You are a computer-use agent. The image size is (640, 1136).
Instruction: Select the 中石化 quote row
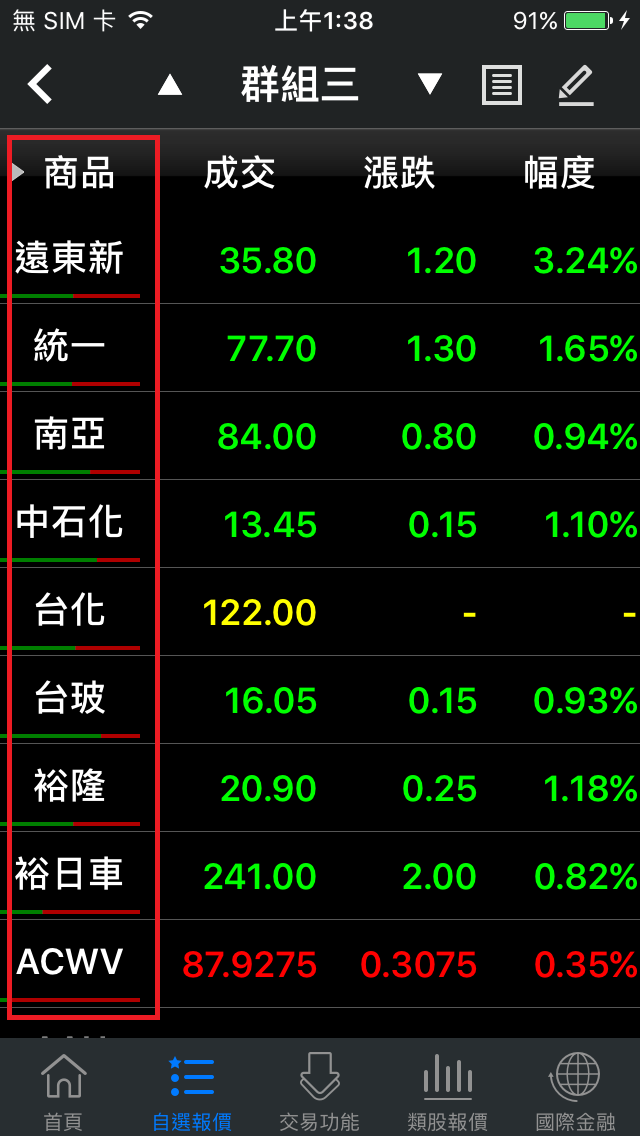point(320,524)
